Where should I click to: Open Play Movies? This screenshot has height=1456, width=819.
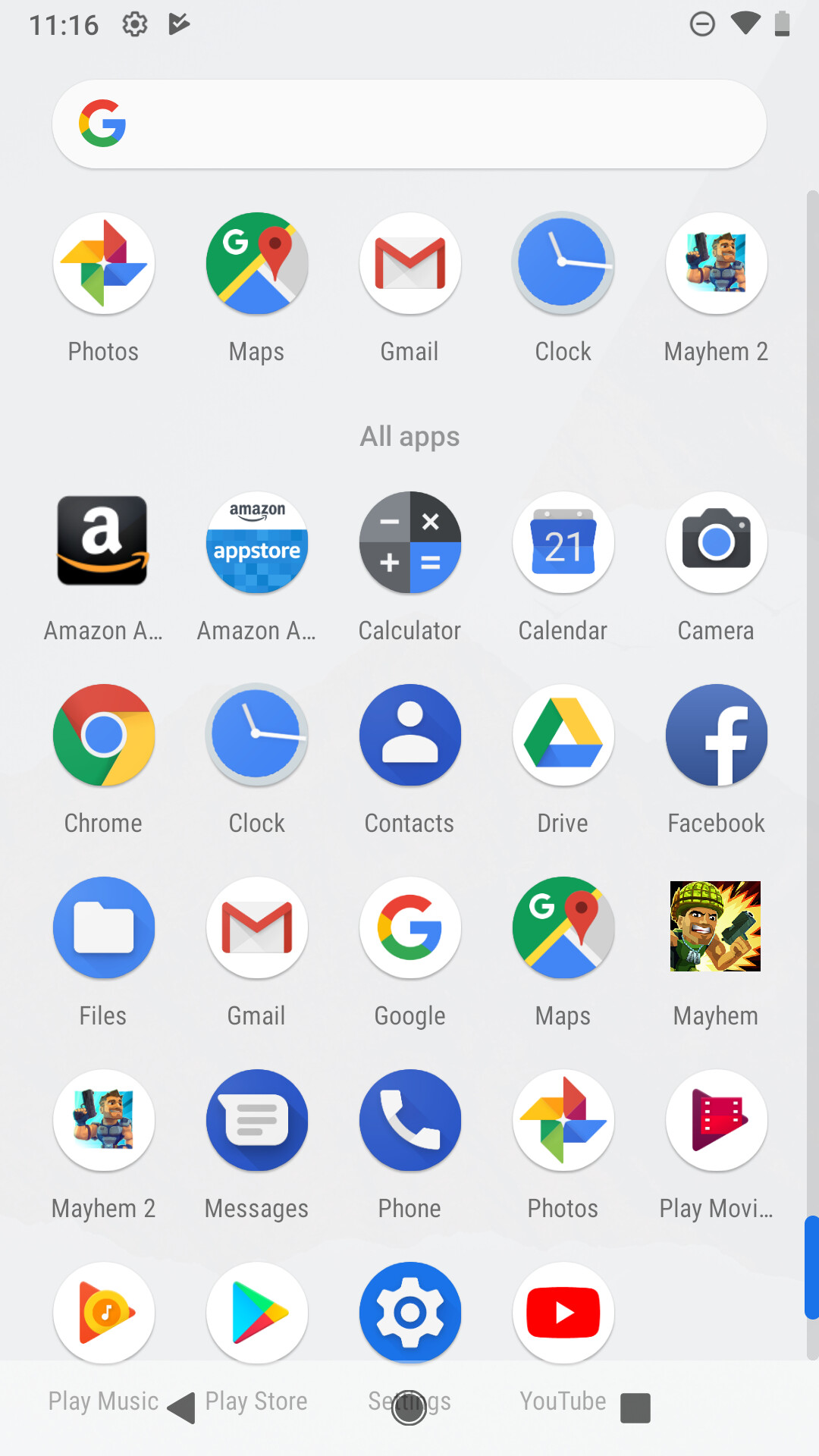point(716,1120)
